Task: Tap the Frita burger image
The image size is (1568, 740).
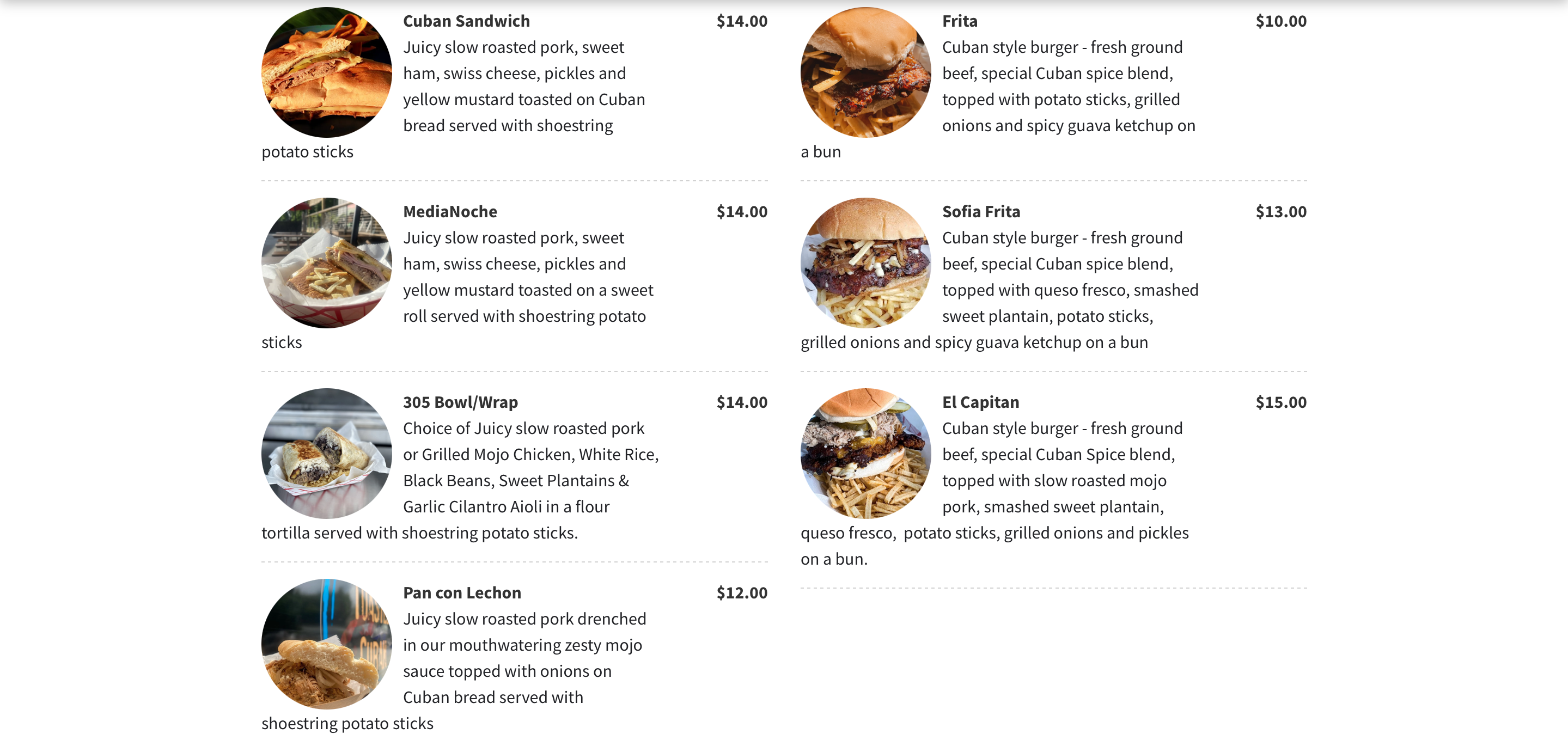Action: coord(865,72)
